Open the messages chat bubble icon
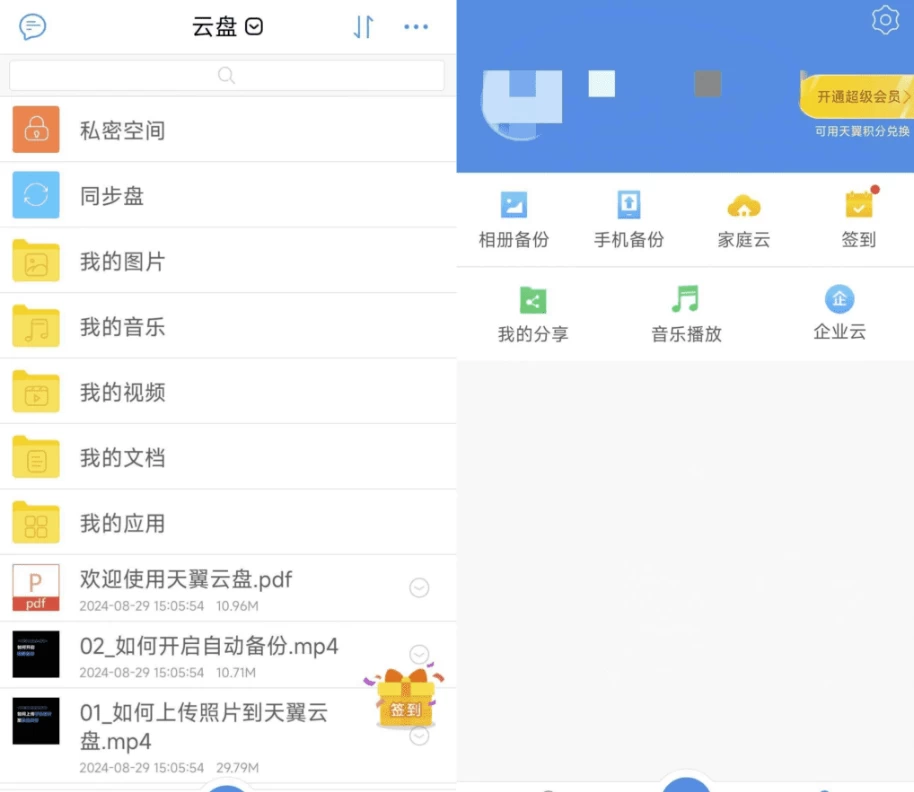The height and width of the screenshot is (792, 914). click(x=33, y=27)
